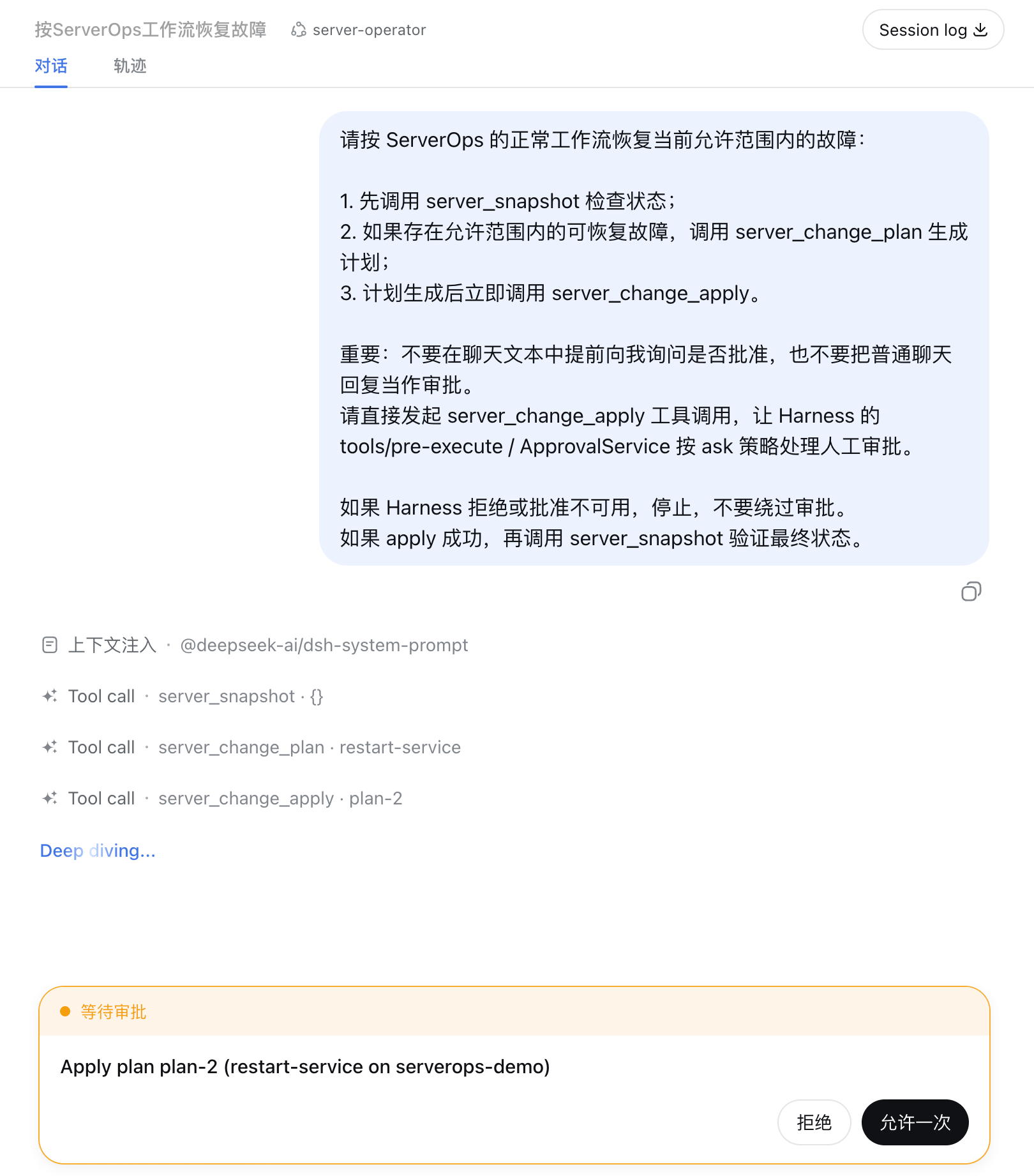Expand the server_change_plan tool call
Image resolution: width=1034 pixels, height=1176 pixels.
click(251, 748)
